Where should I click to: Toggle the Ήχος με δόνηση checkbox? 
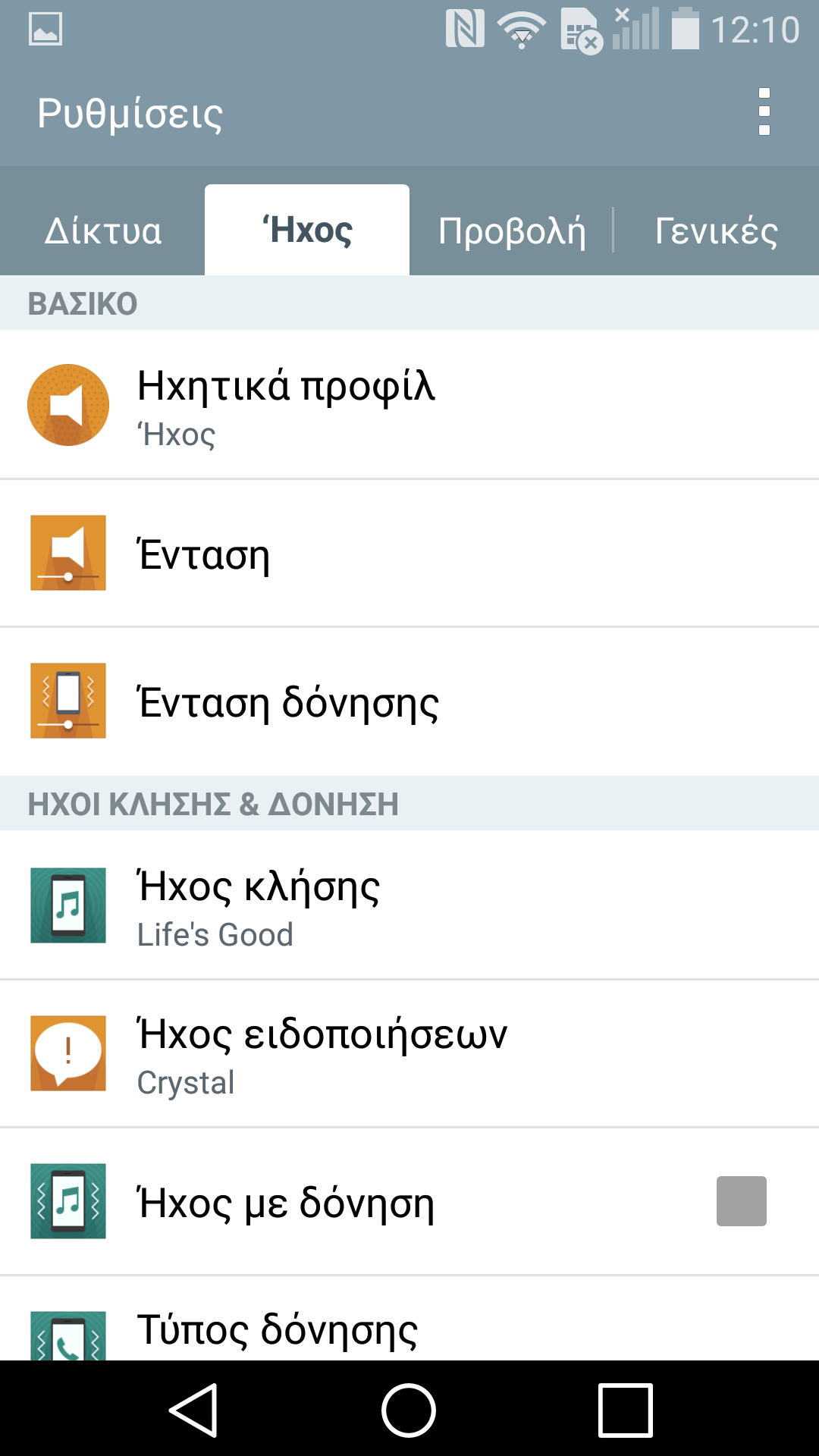click(x=741, y=1201)
